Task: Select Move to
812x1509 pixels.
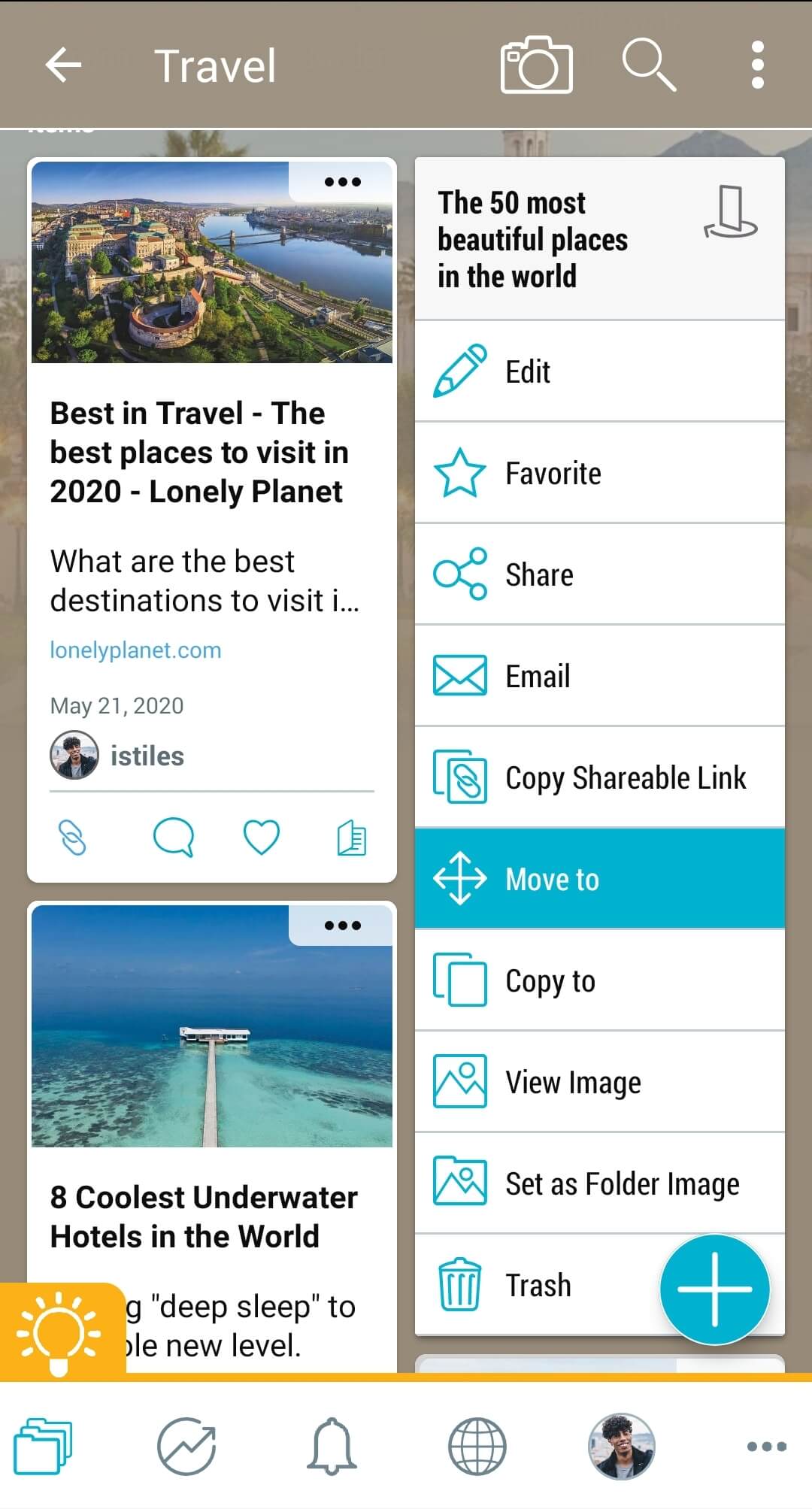Action: (x=599, y=879)
